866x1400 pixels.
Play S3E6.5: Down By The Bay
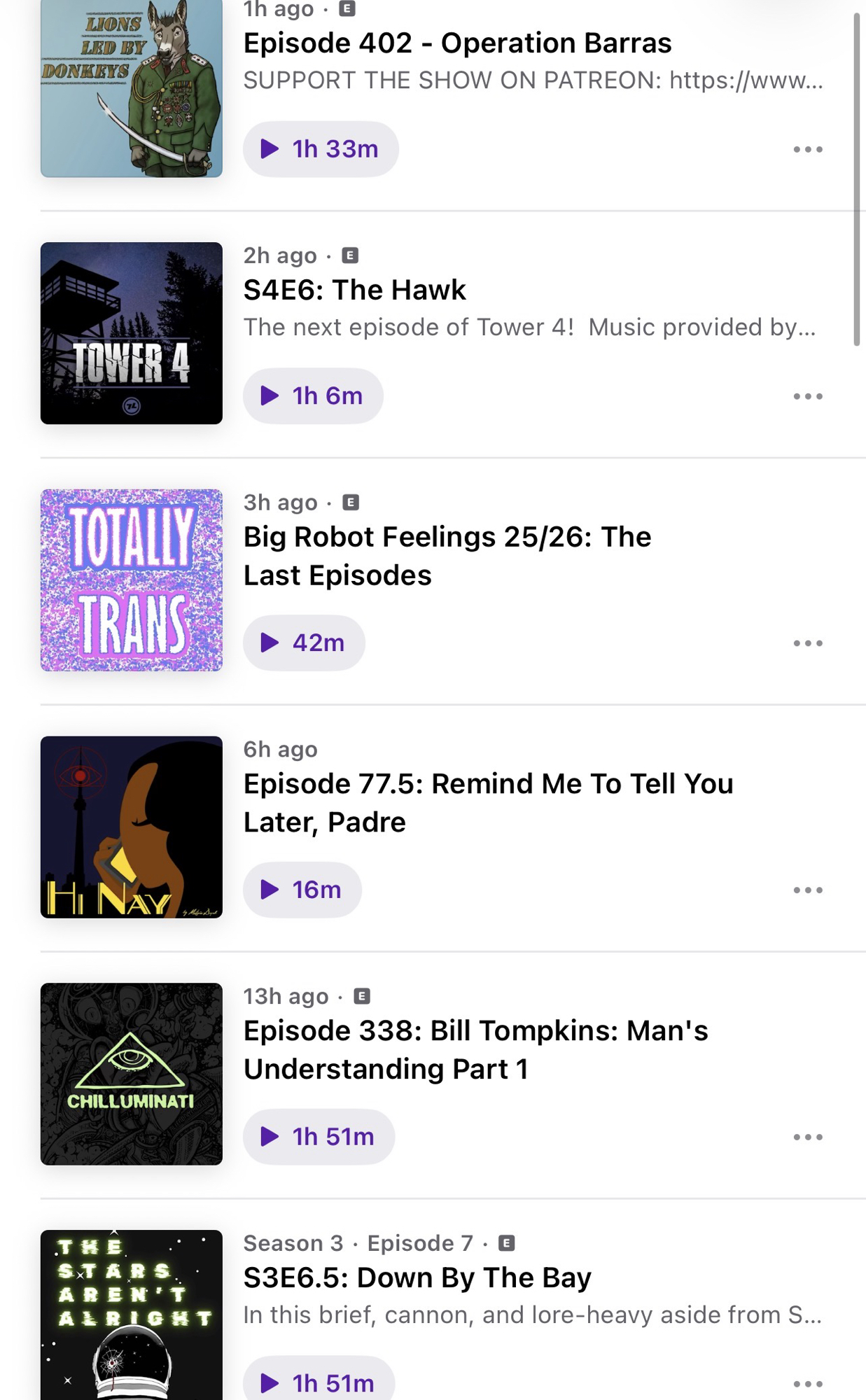coord(319,1382)
